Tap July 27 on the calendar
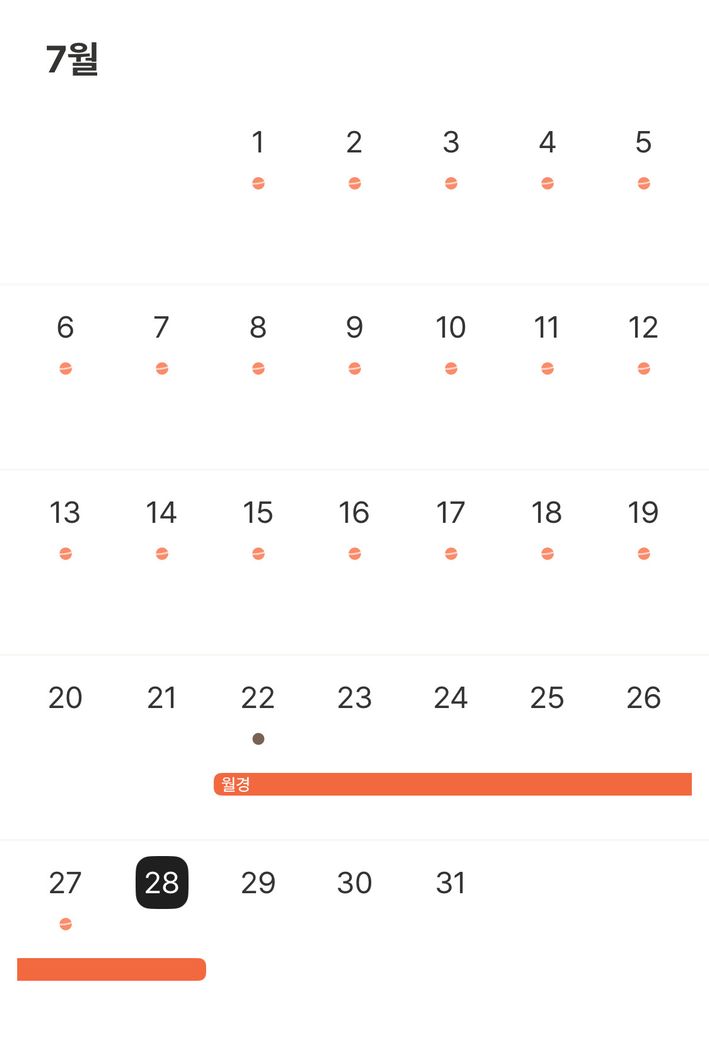The image size is (709, 1040). tap(65, 883)
